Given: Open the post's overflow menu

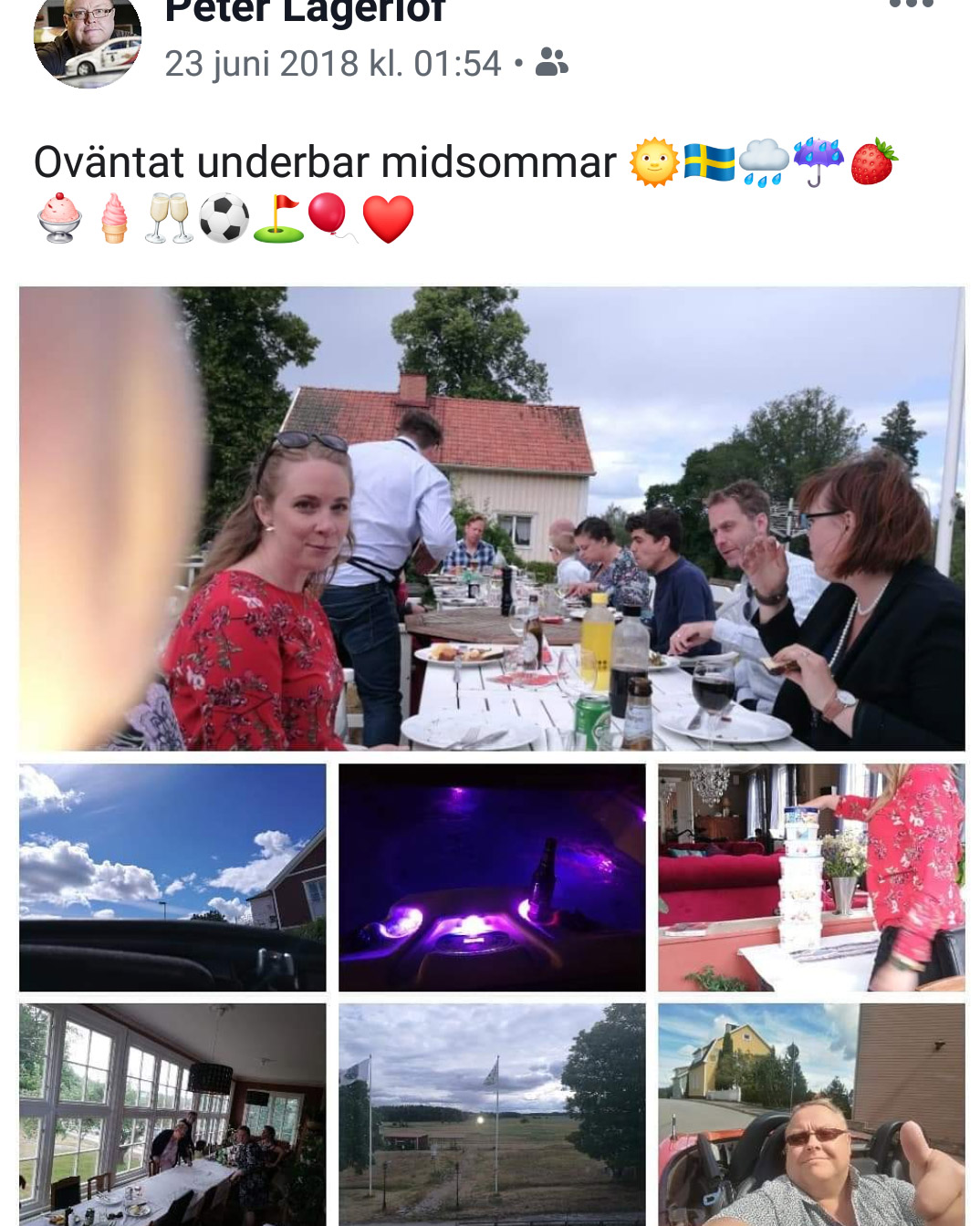Looking at the screenshot, I should [x=911, y=5].
